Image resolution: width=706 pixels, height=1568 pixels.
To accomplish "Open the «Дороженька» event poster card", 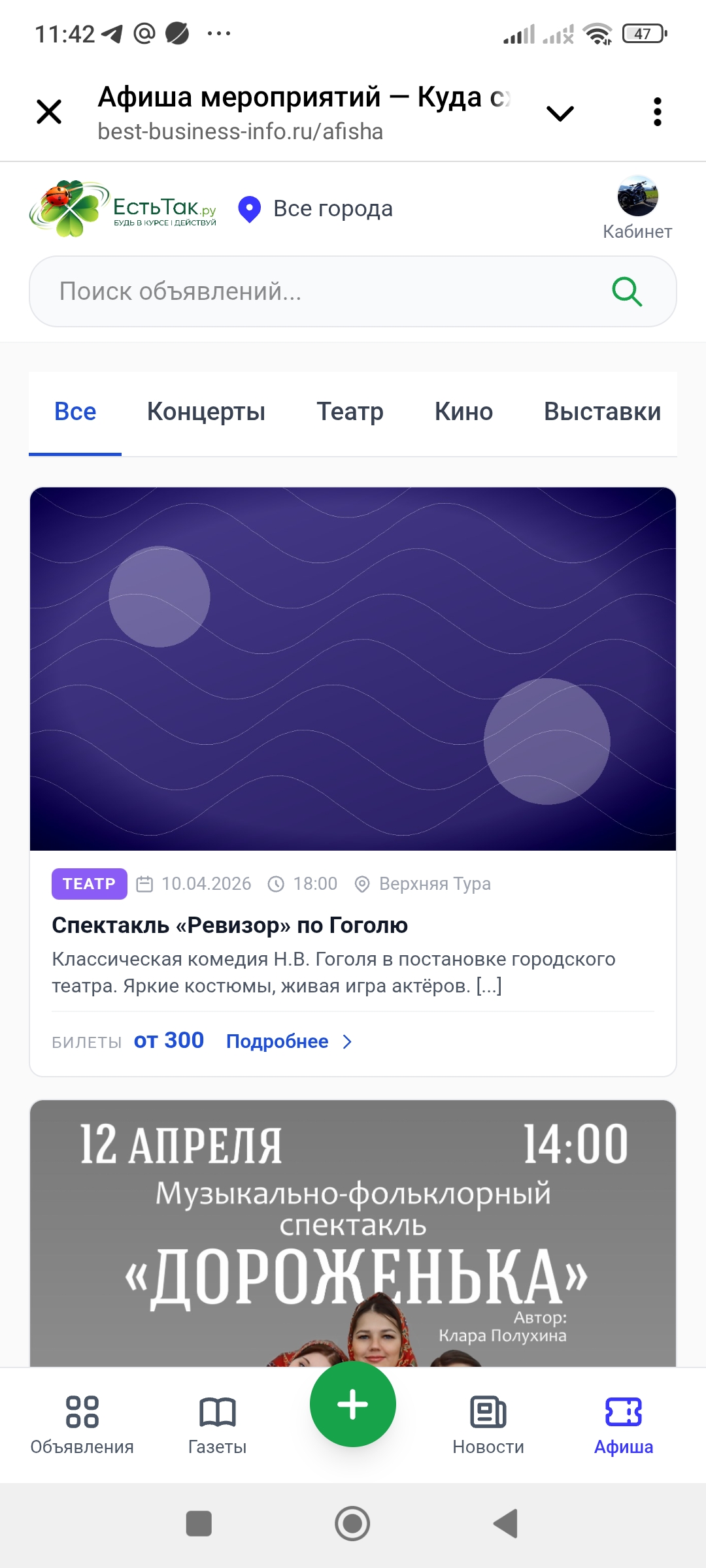I will (x=353, y=1228).
